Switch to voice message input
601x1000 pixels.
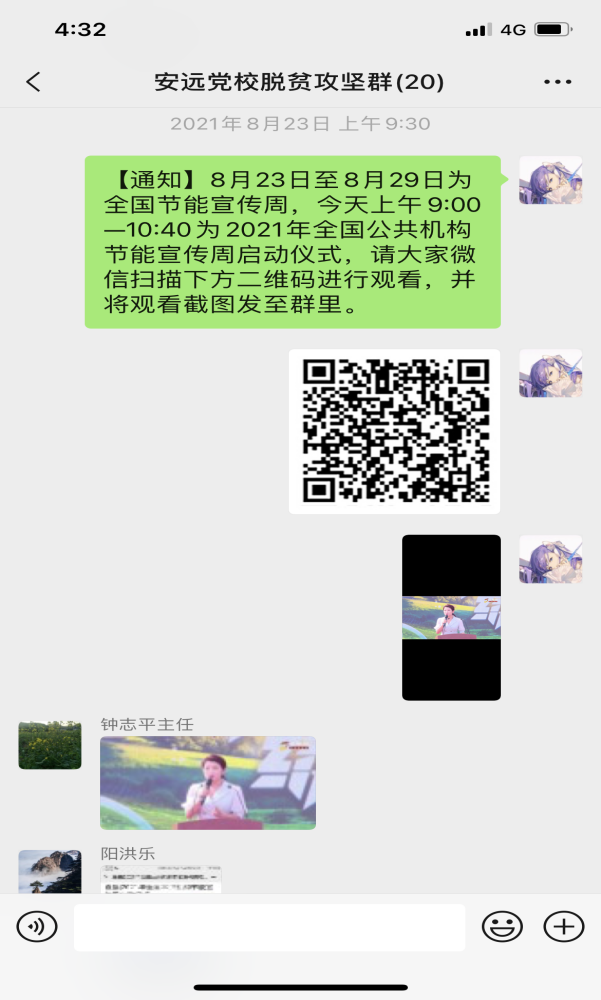click(37, 927)
